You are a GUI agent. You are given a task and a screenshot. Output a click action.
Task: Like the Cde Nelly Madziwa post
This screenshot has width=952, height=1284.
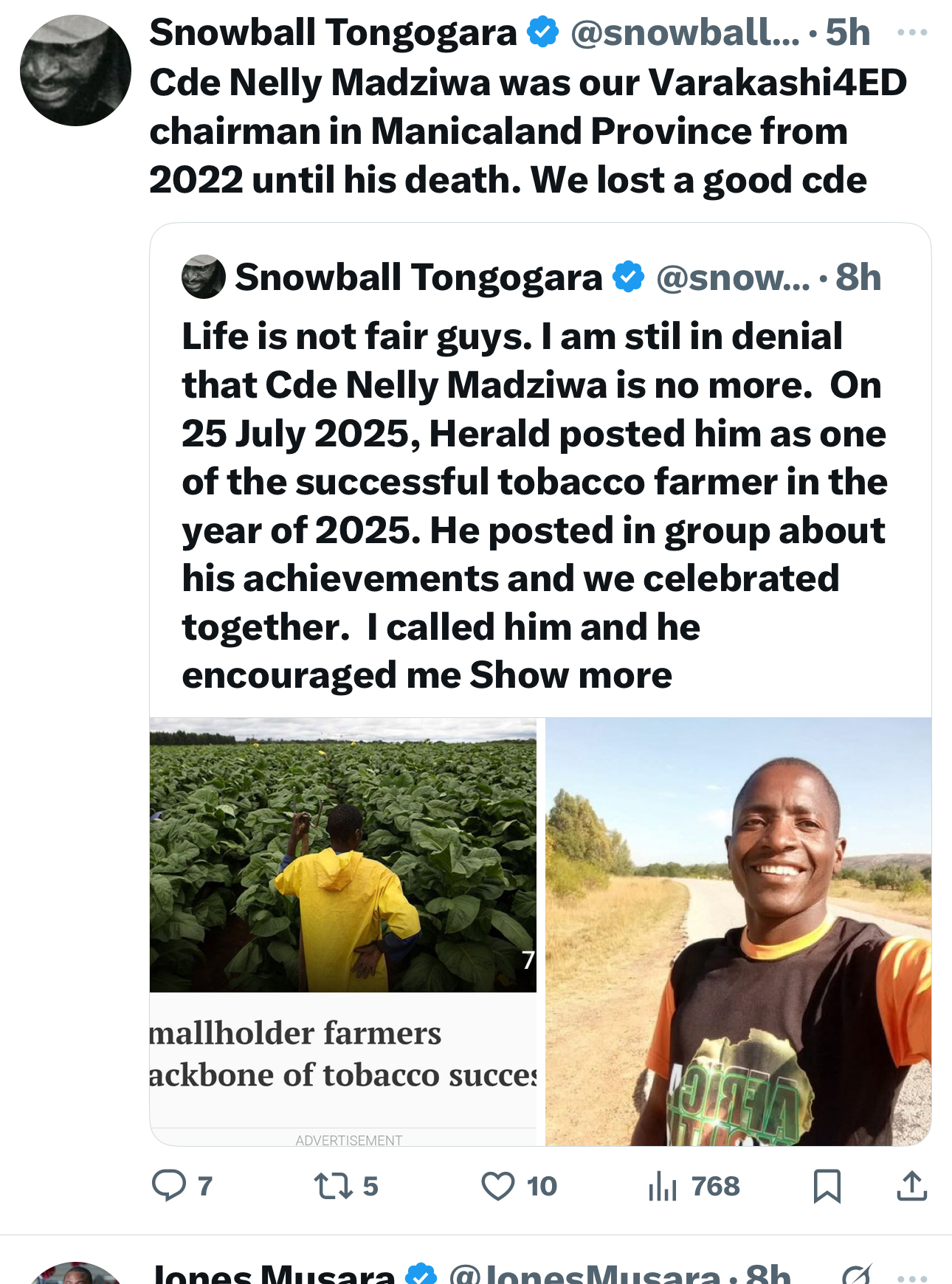point(498,1186)
